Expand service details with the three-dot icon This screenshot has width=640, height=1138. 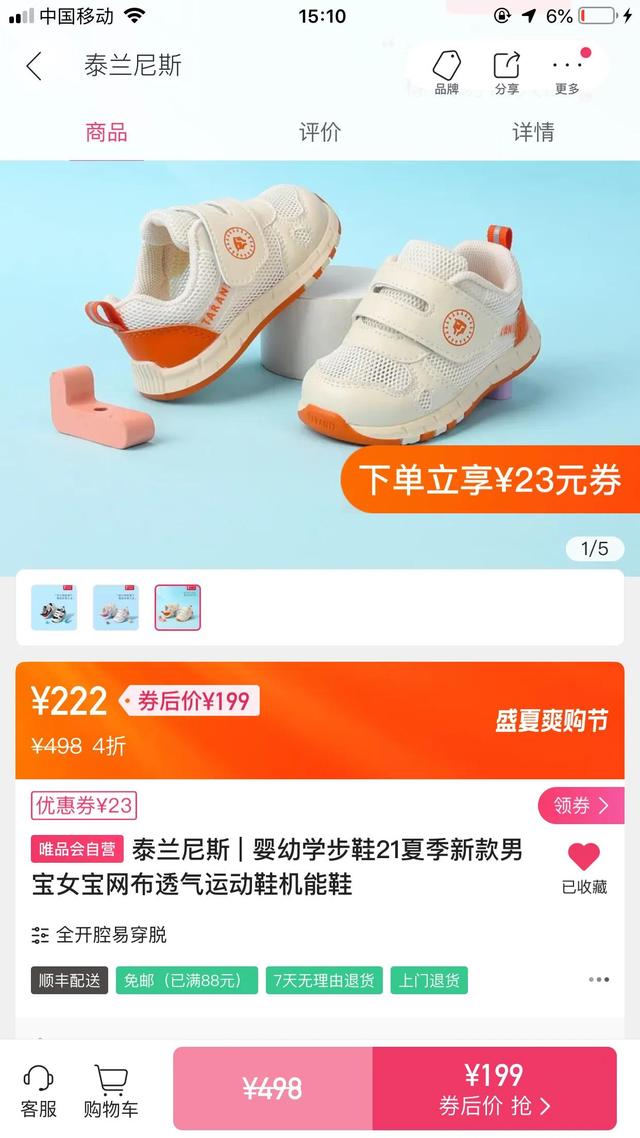(599, 980)
